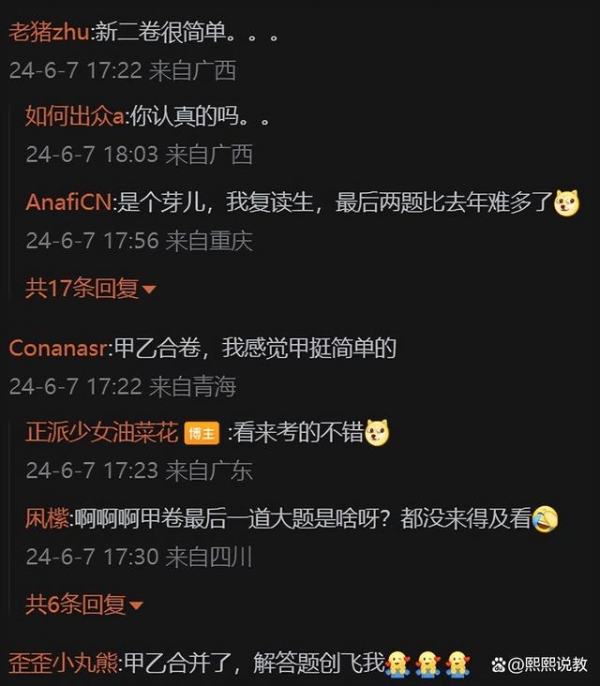Open Conanasr's profile
Screen dimensions: 600x686
57,348
